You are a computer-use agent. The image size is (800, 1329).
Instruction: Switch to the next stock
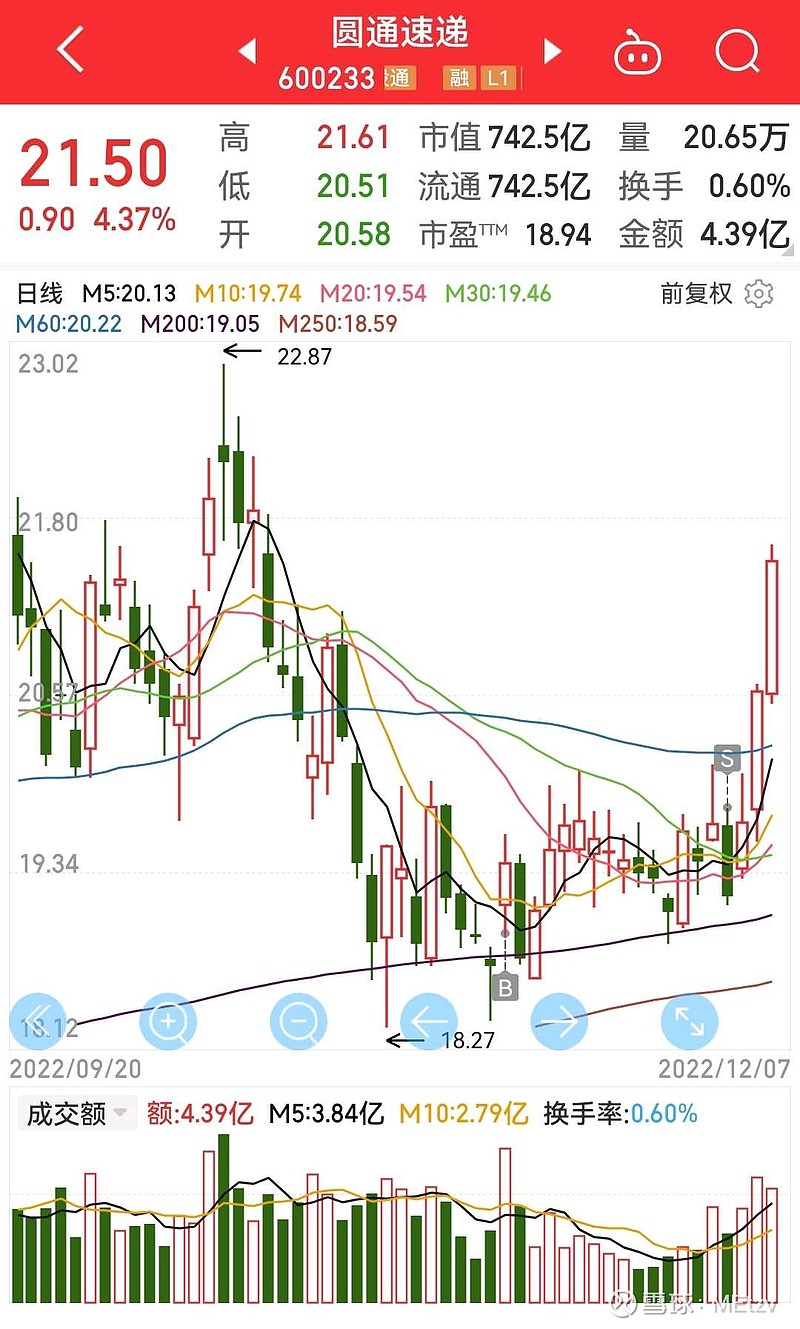click(552, 51)
